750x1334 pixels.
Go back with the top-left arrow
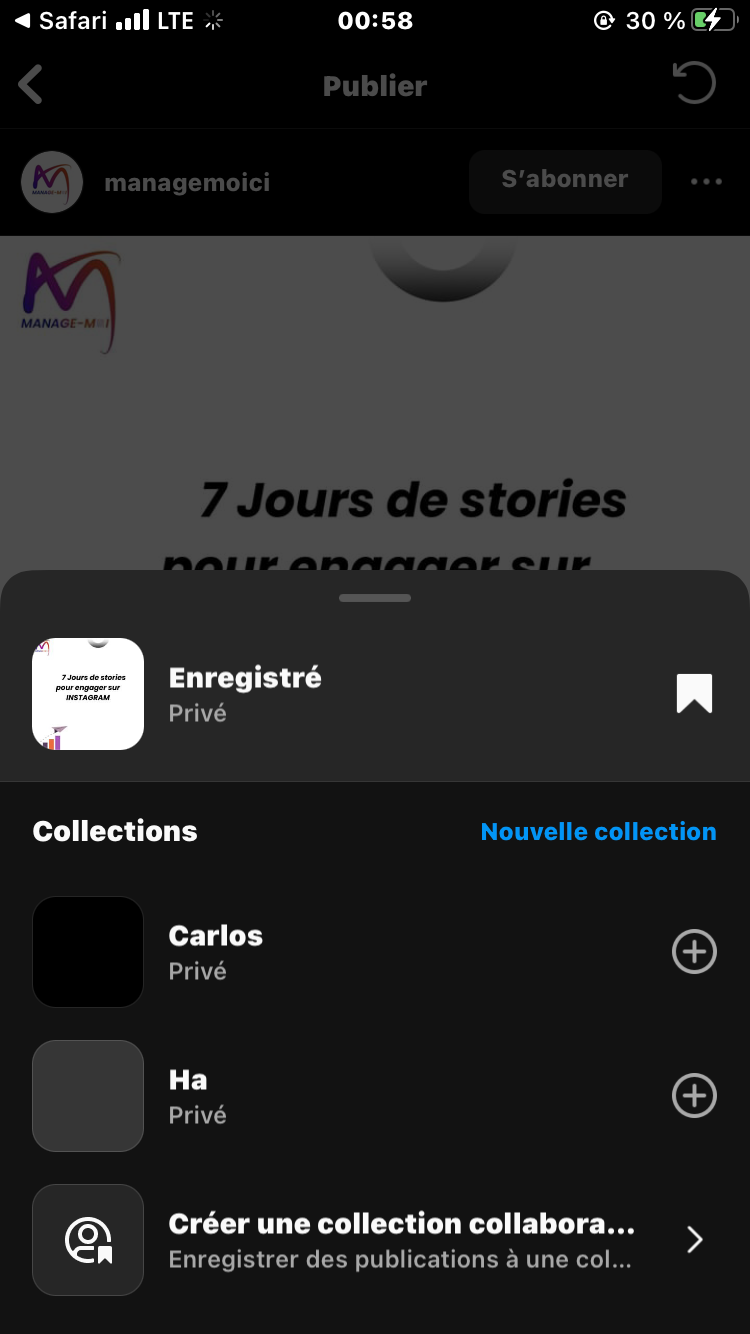coord(31,85)
